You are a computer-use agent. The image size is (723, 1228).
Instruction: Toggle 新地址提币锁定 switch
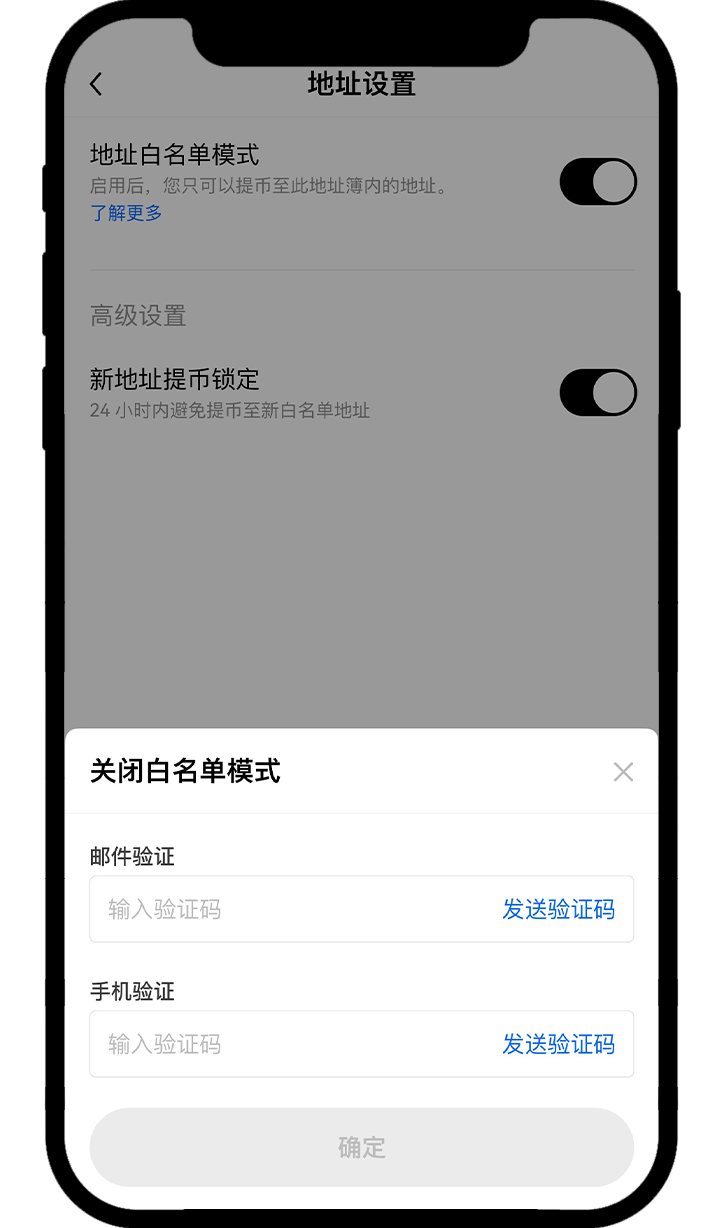point(598,393)
